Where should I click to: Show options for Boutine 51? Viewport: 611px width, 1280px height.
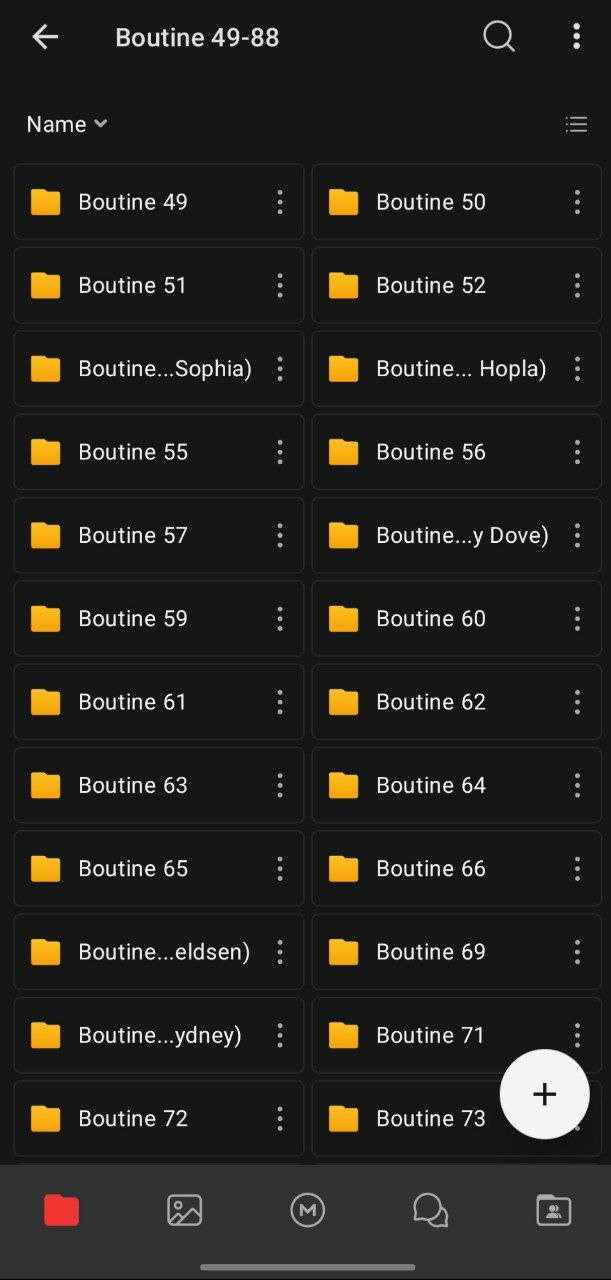pos(280,286)
